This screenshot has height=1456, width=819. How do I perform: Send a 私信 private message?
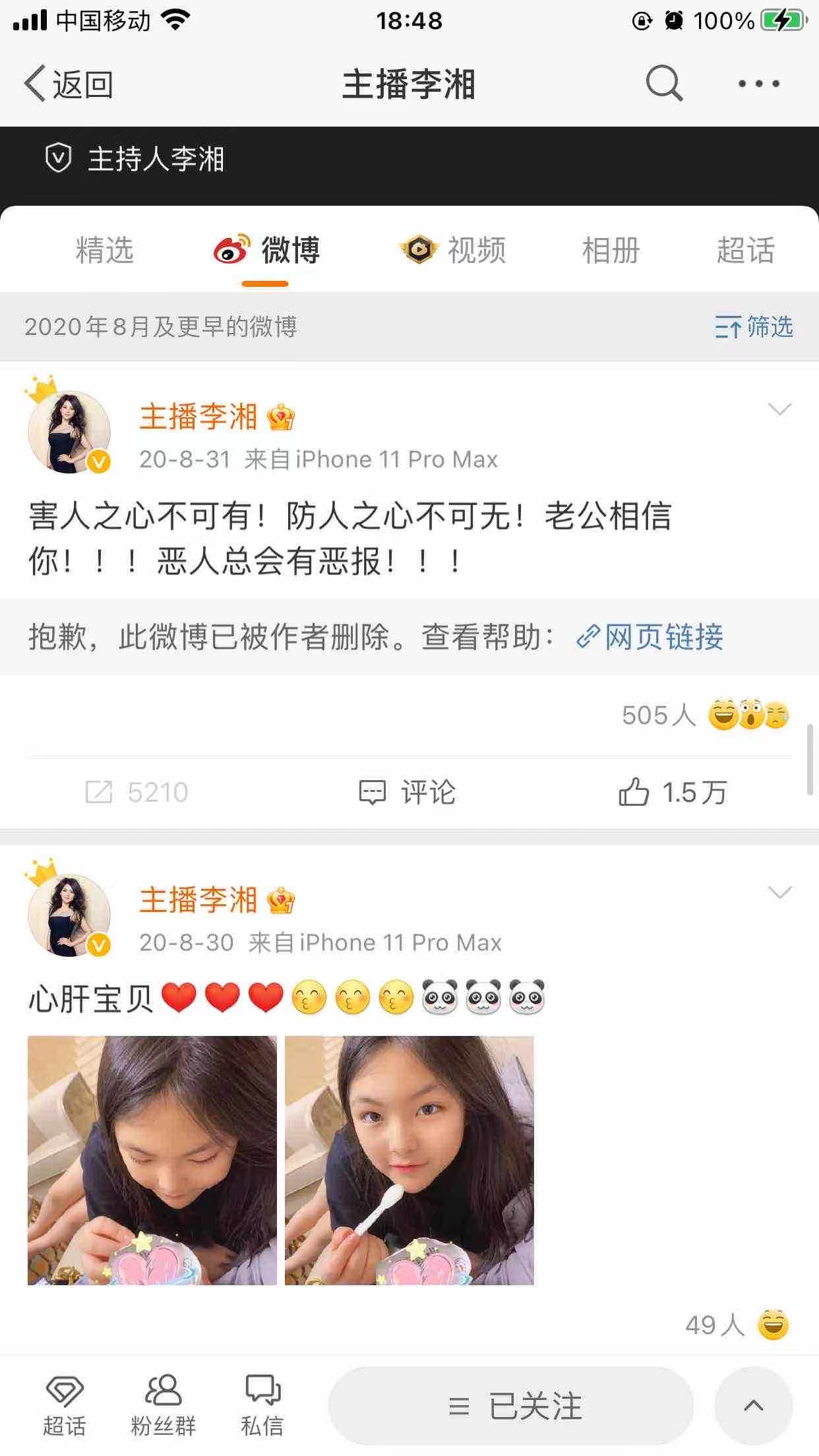262,1405
